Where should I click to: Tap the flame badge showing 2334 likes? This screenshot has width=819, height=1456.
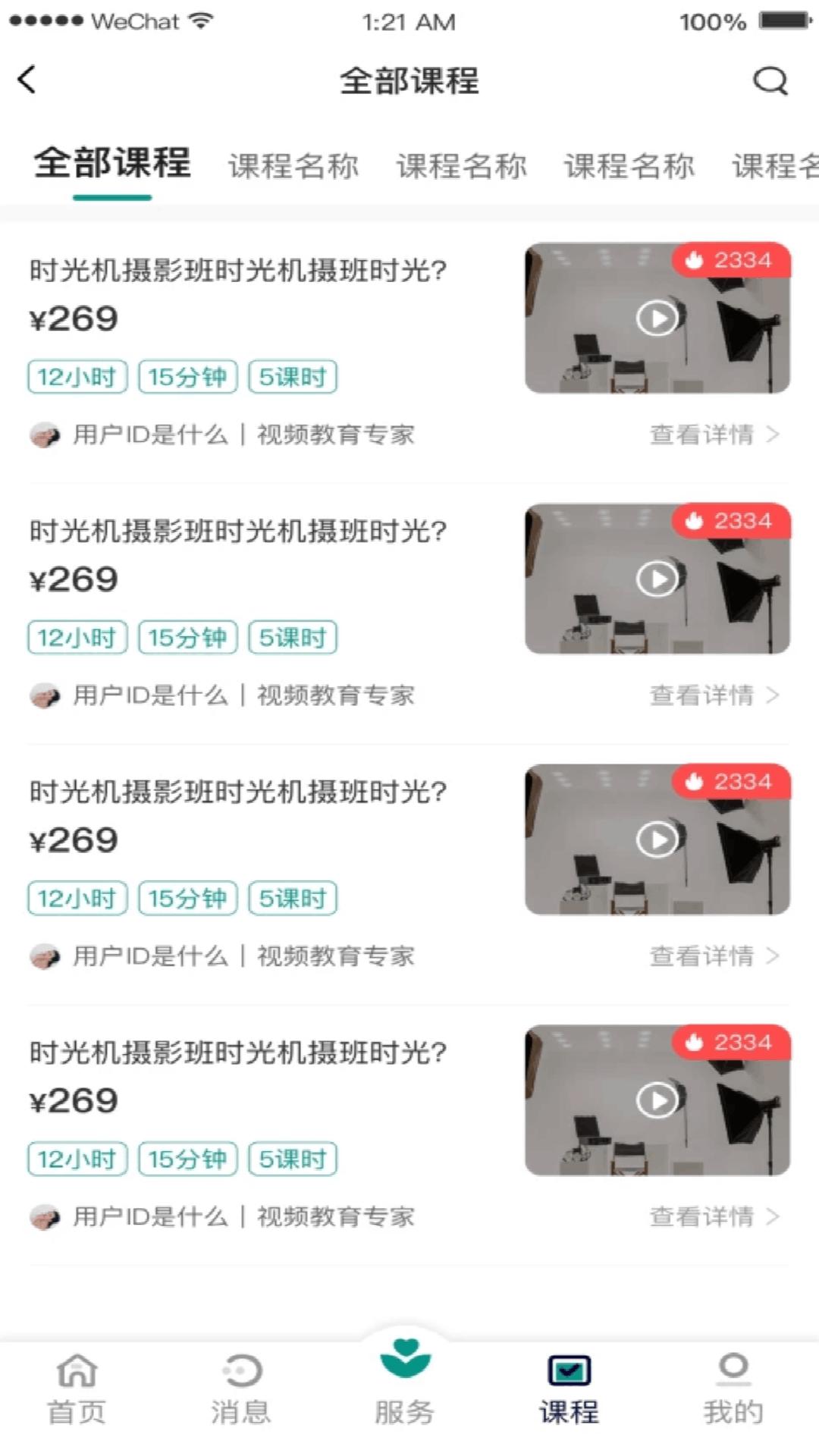click(x=730, y=260)
